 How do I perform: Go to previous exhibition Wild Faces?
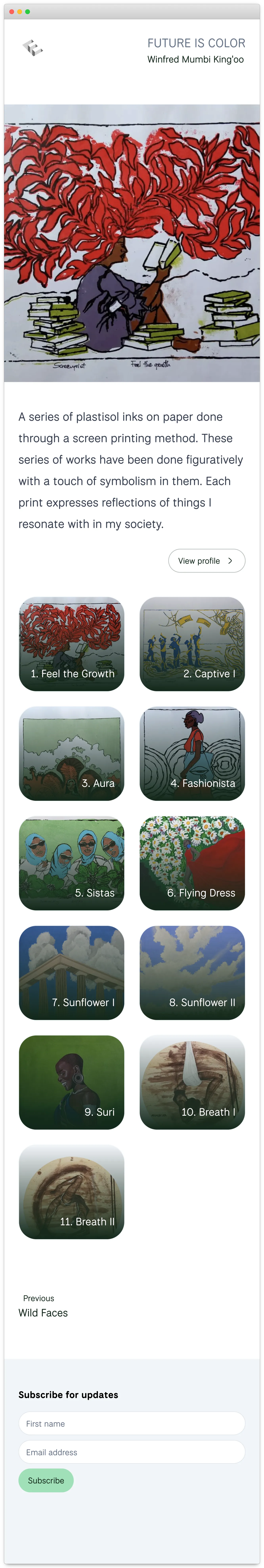point(43,1313)
